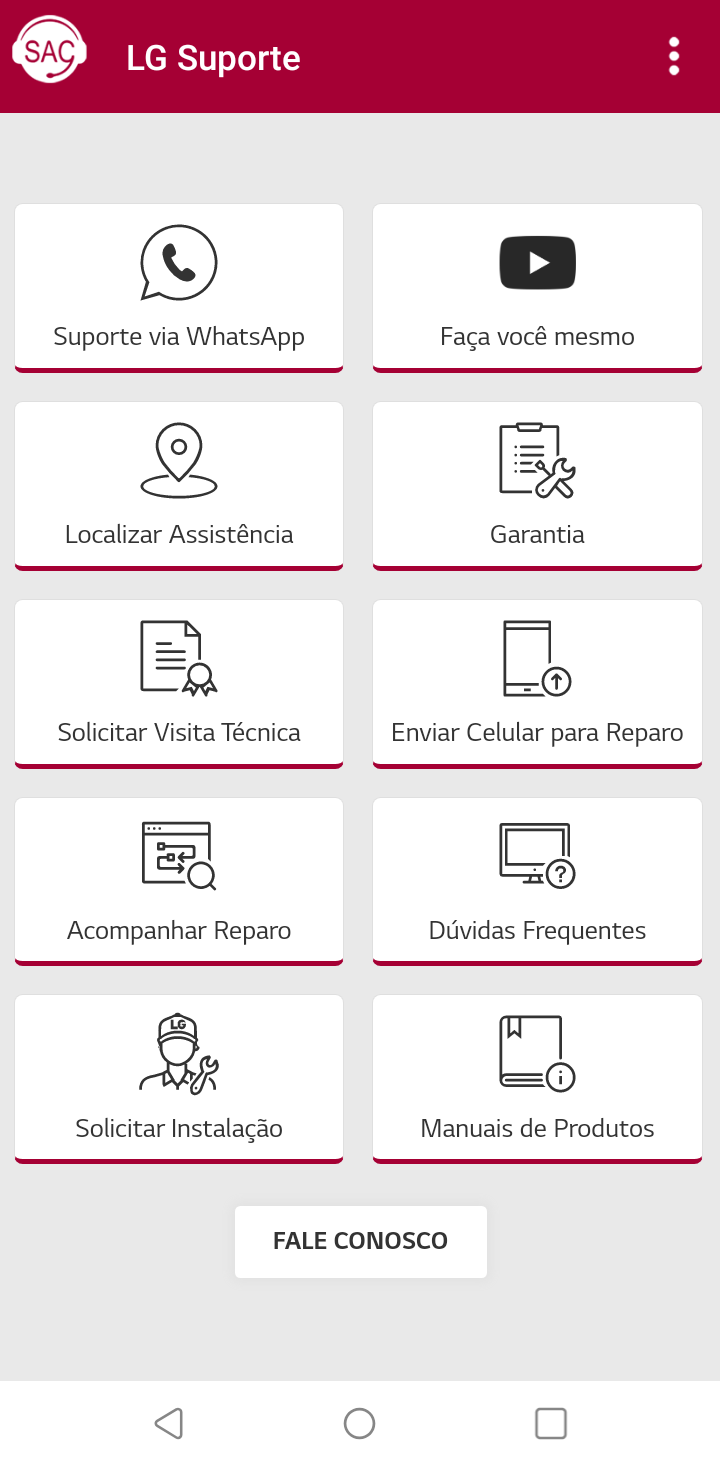Viewport: 720px width, 1466px height.
Task: Open Suporte via WhatsApp
Action: (x=179, y=288)
